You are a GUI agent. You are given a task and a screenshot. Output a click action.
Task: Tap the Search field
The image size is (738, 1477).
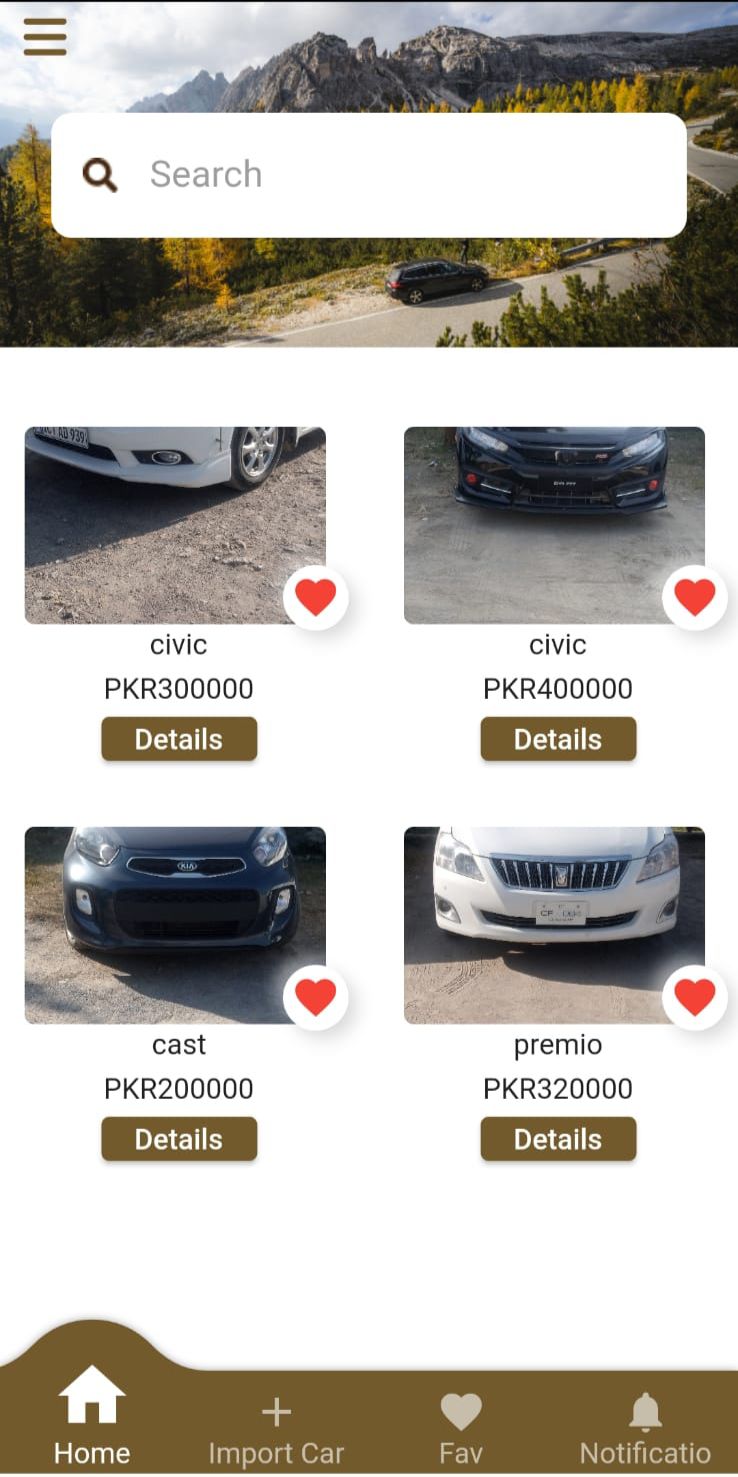pos(368,175)
